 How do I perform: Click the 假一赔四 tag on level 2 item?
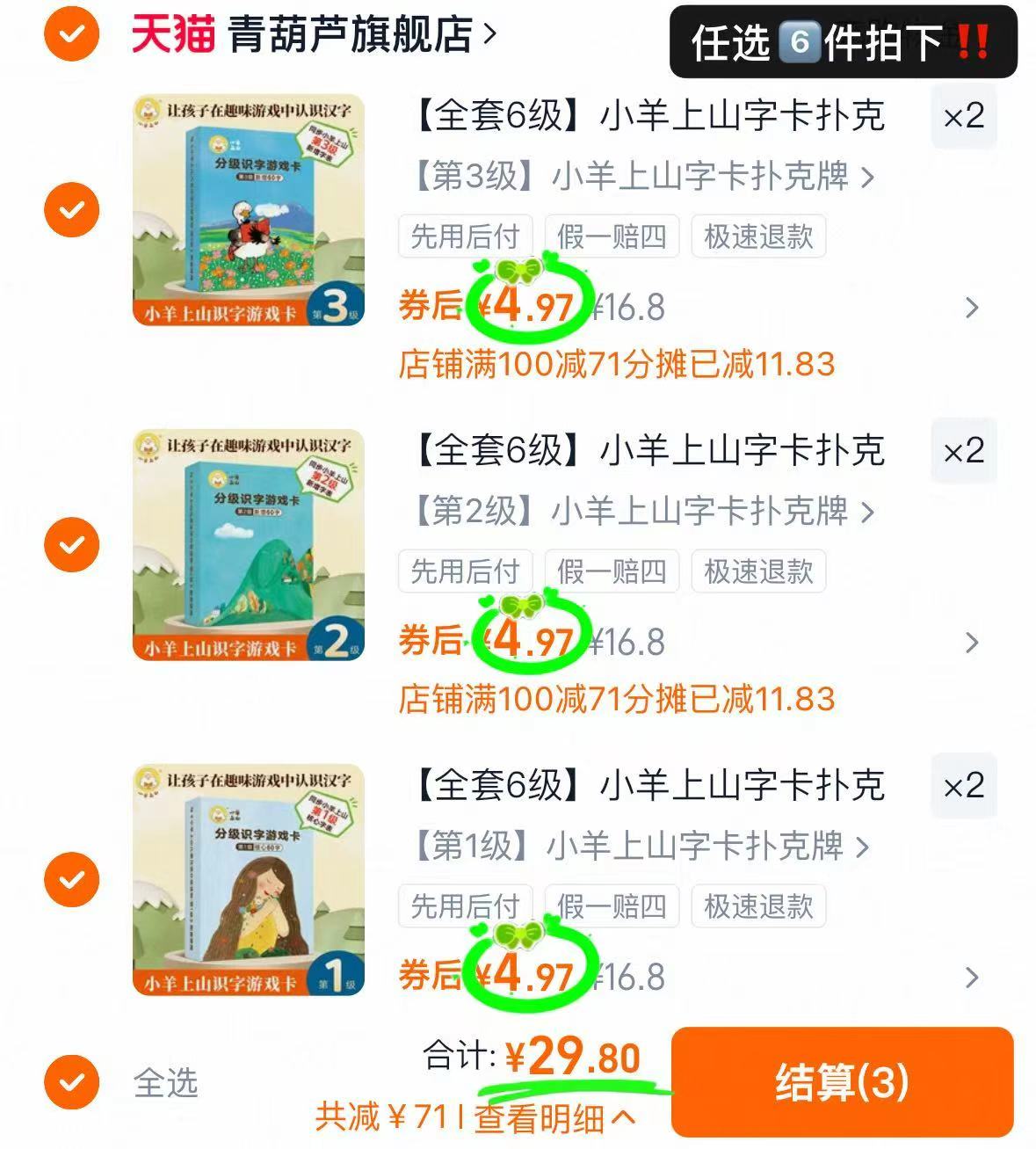pos(612,571)
